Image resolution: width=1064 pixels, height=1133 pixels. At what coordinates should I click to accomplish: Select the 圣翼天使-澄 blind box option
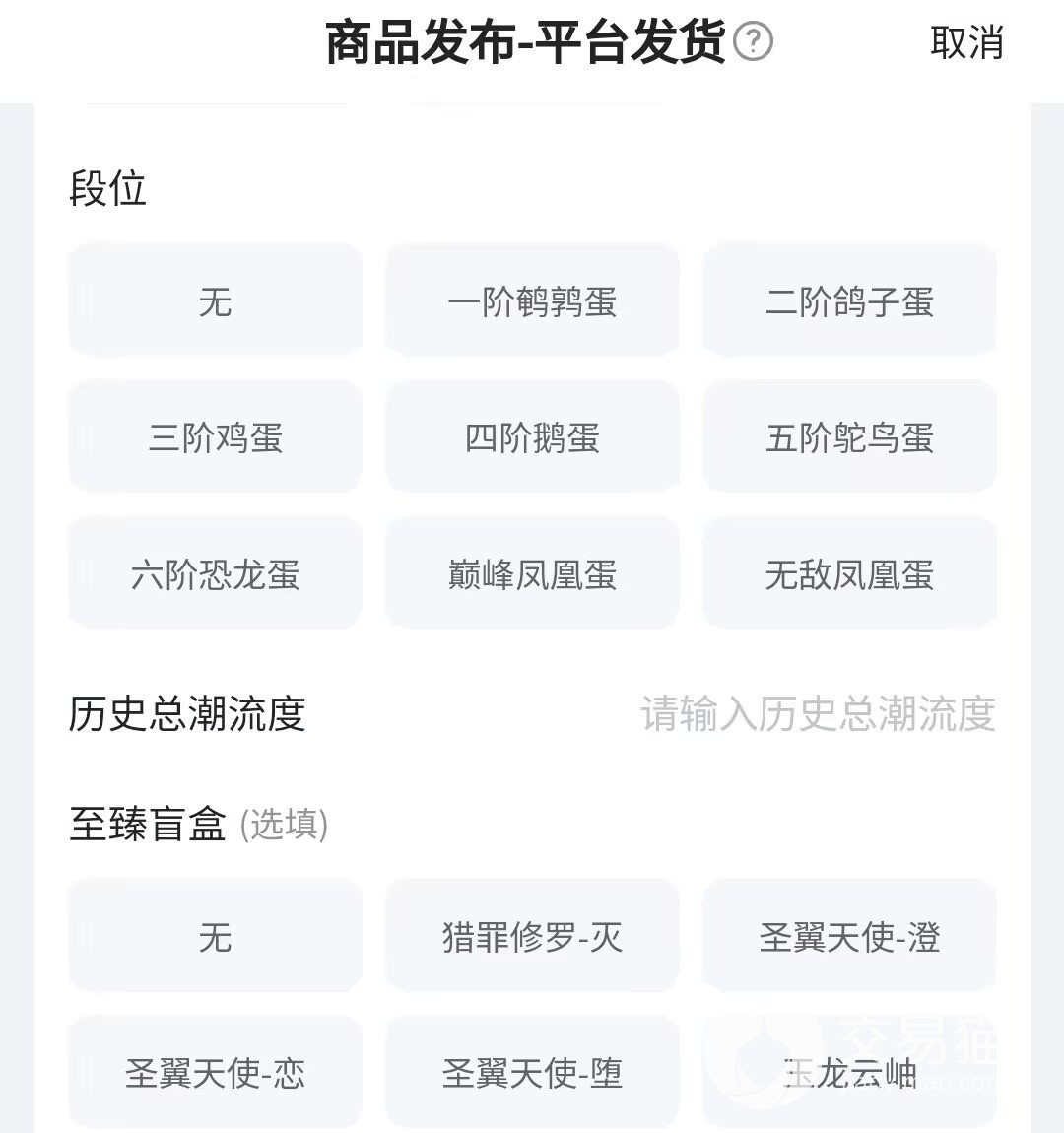[849, 936]
